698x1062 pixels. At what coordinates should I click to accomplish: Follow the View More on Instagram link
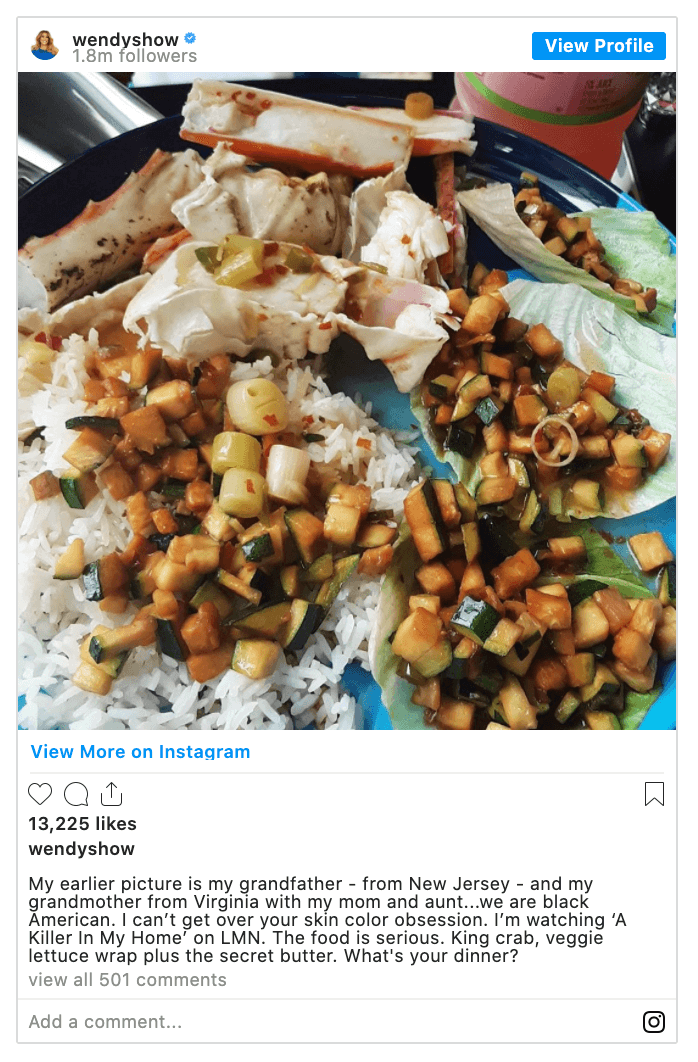pos(140,752)
